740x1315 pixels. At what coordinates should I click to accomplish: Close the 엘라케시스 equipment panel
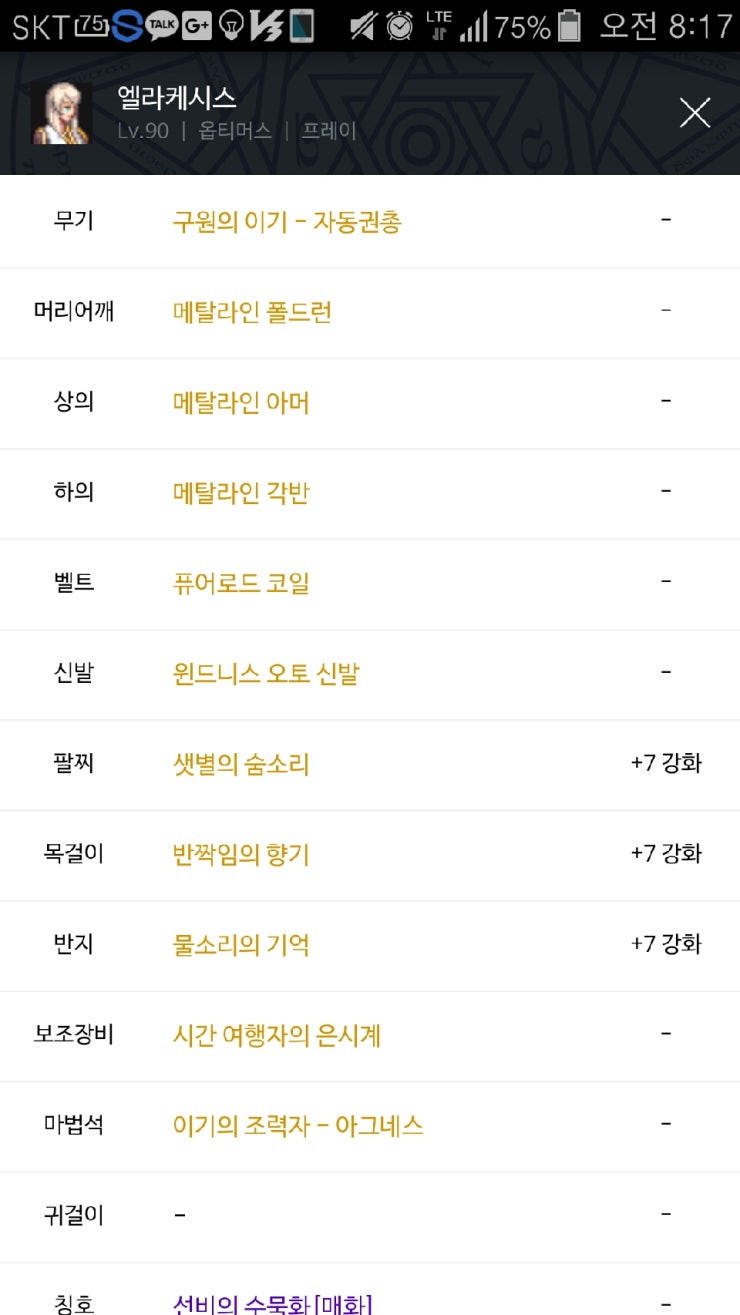pos(695,113)
